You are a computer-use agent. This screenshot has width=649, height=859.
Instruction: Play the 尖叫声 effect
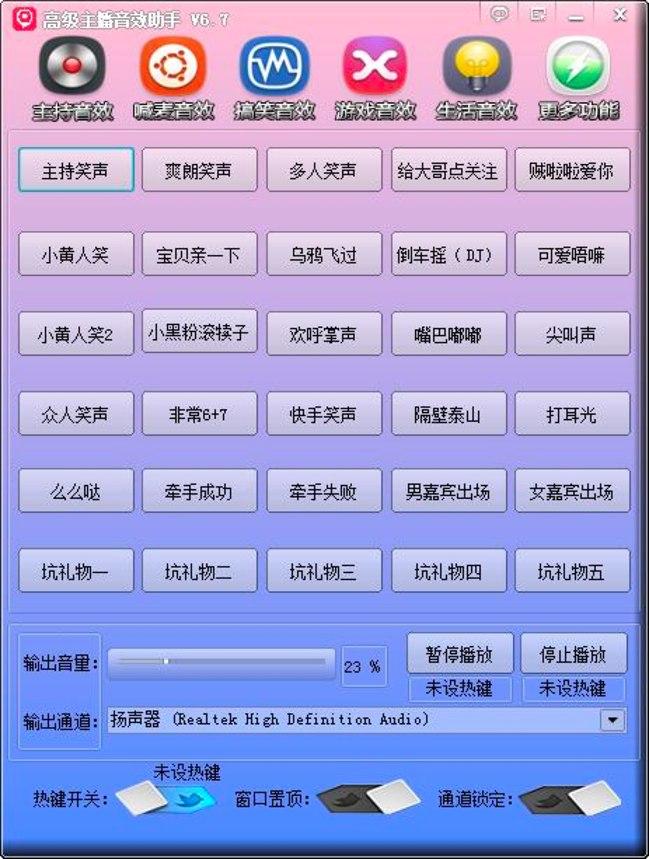(x=572, y=334)
